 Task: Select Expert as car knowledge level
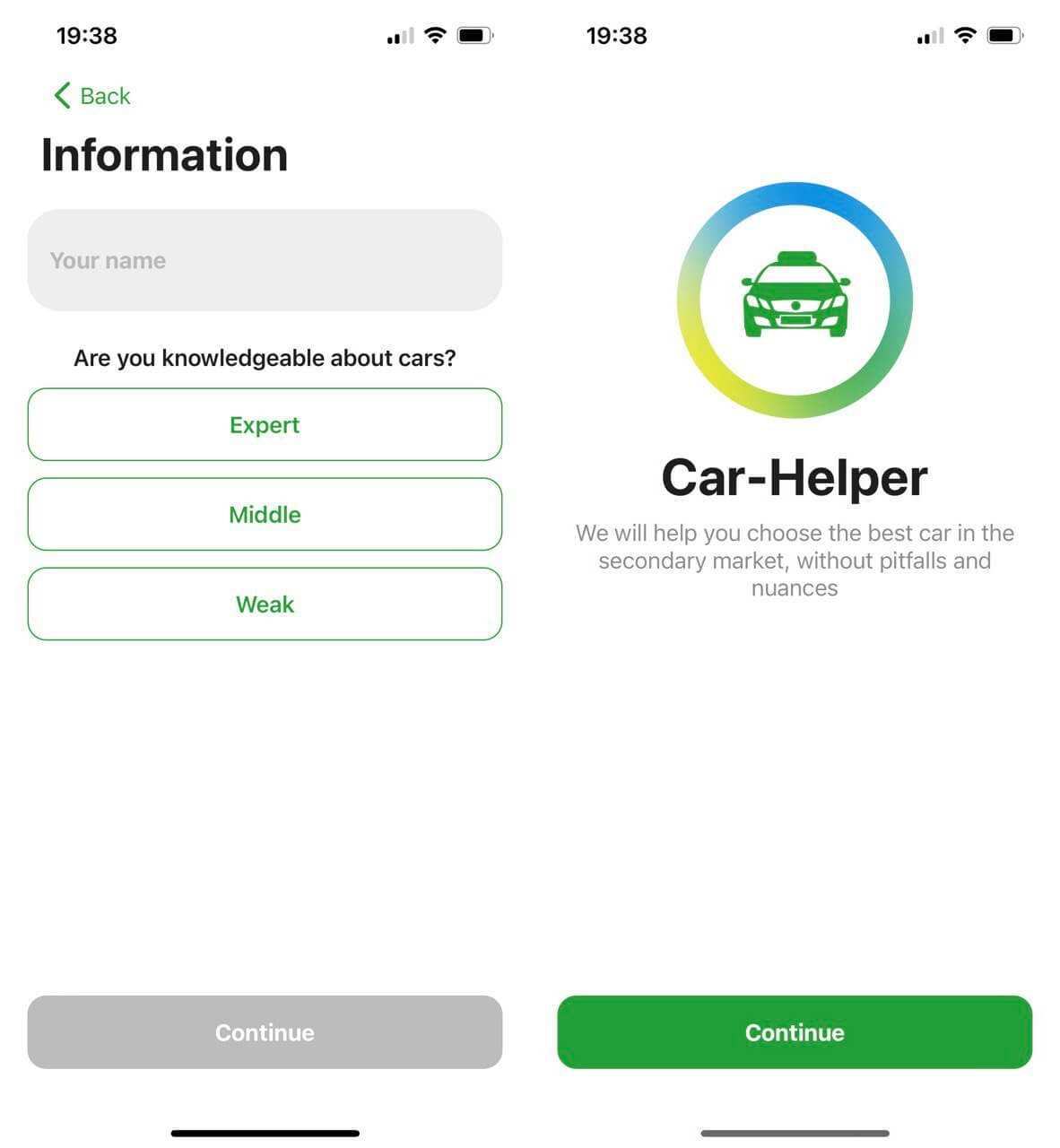coord(265,425)
